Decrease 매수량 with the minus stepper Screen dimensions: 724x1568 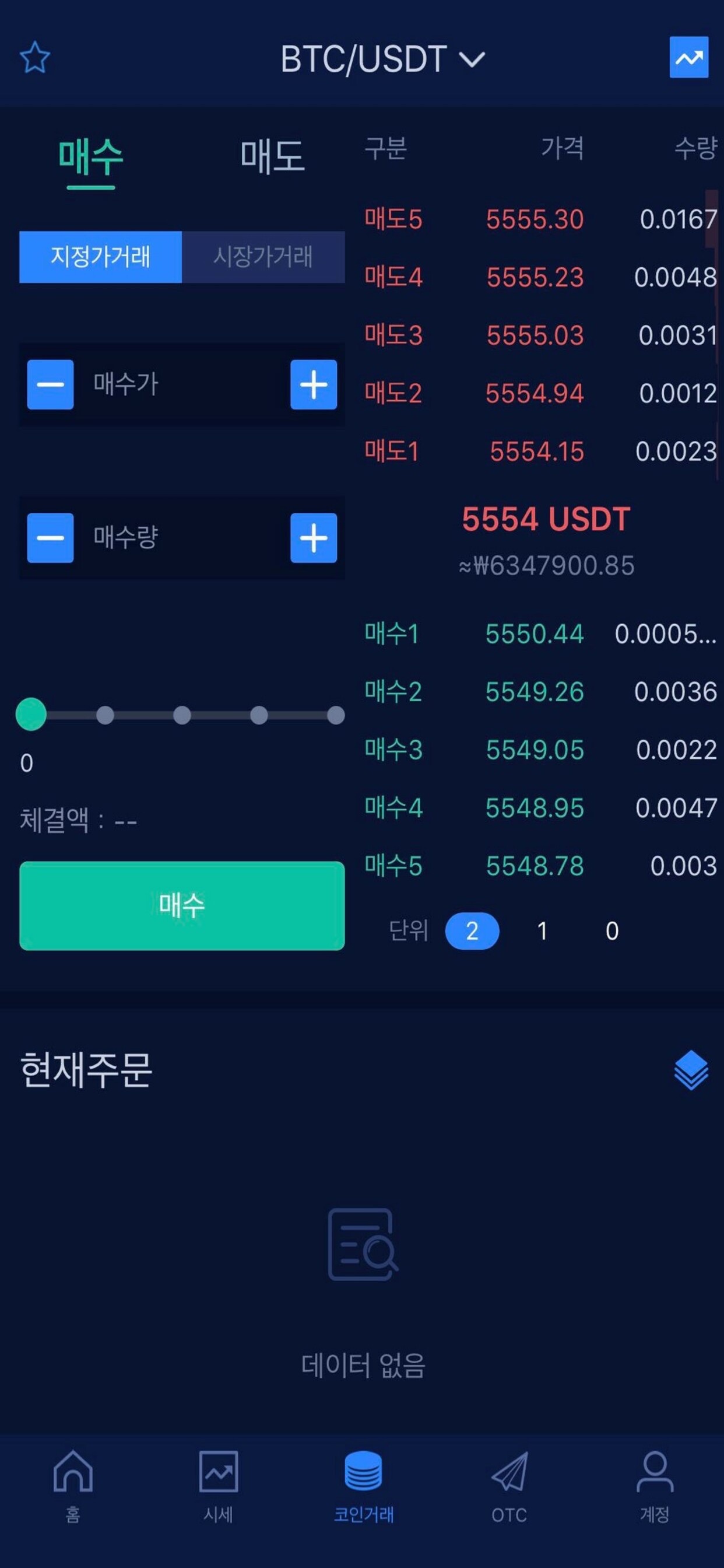point(50,538)
